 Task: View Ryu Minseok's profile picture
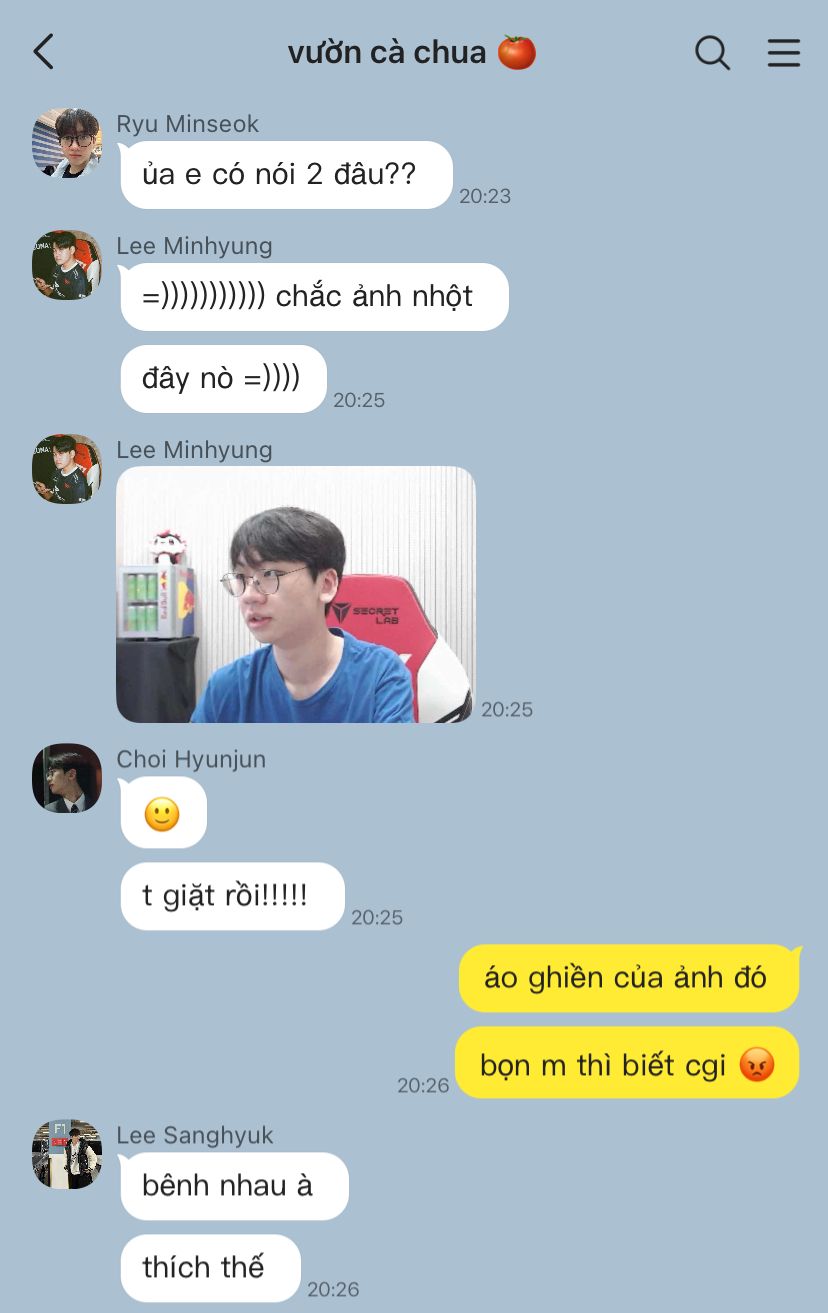click(67, 143)
